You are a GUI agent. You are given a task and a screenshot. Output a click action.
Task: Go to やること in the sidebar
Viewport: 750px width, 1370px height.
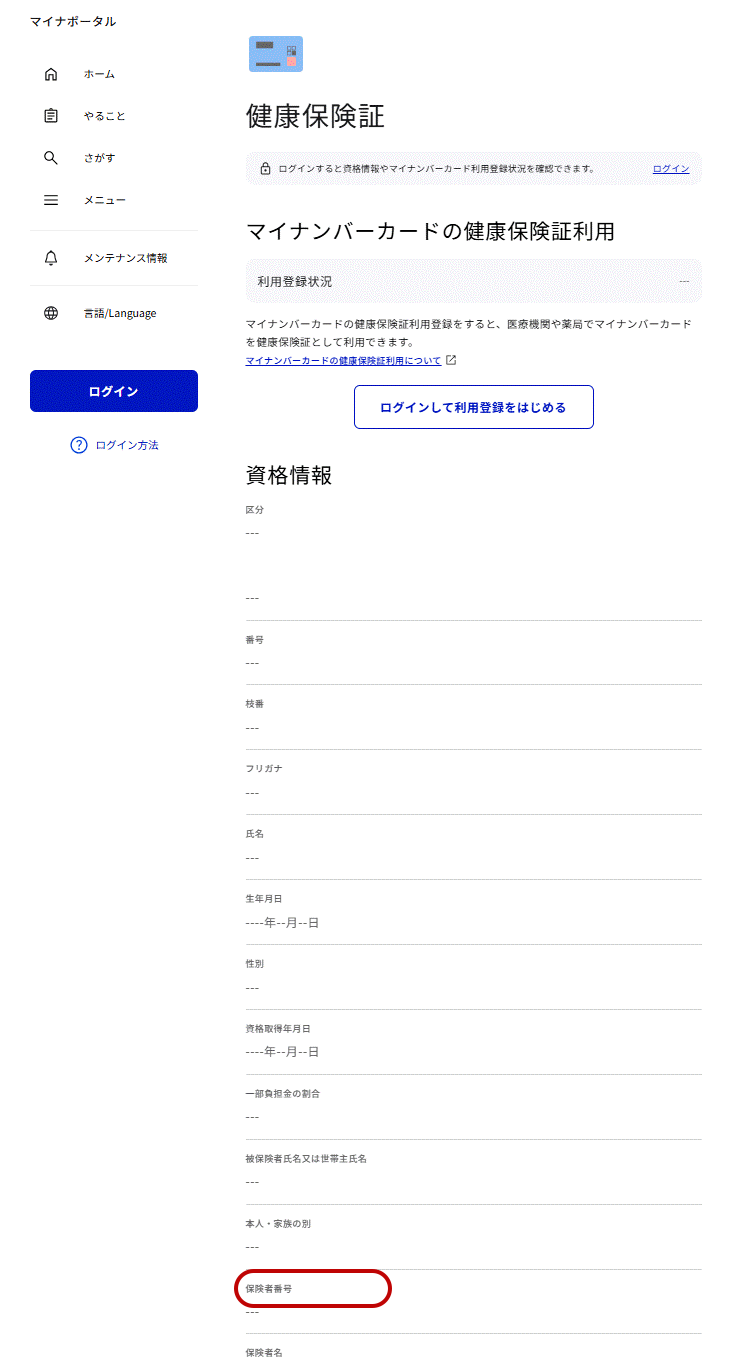[x=104, y=116]
